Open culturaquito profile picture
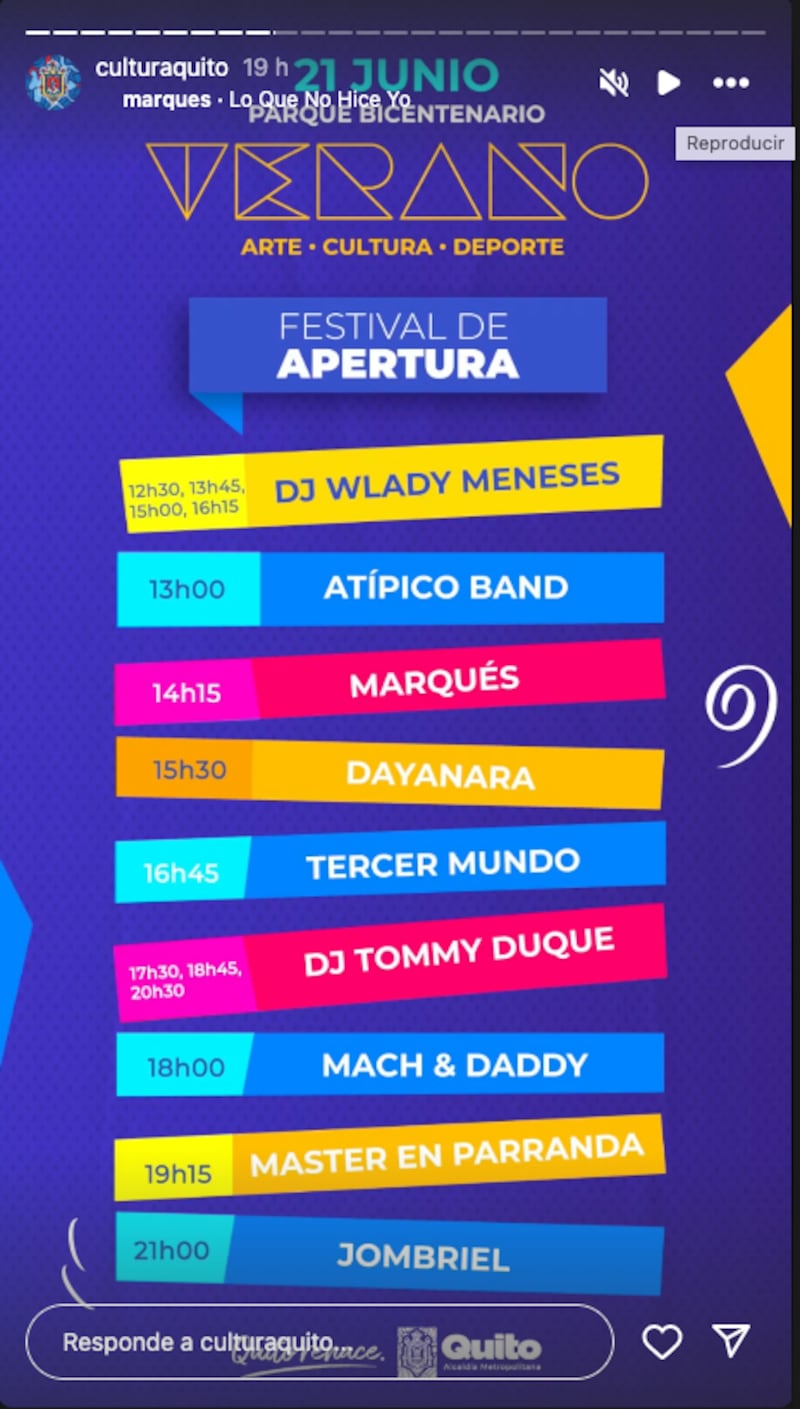800x1409 pixels. pyautogui.click(x=53, y=82)
